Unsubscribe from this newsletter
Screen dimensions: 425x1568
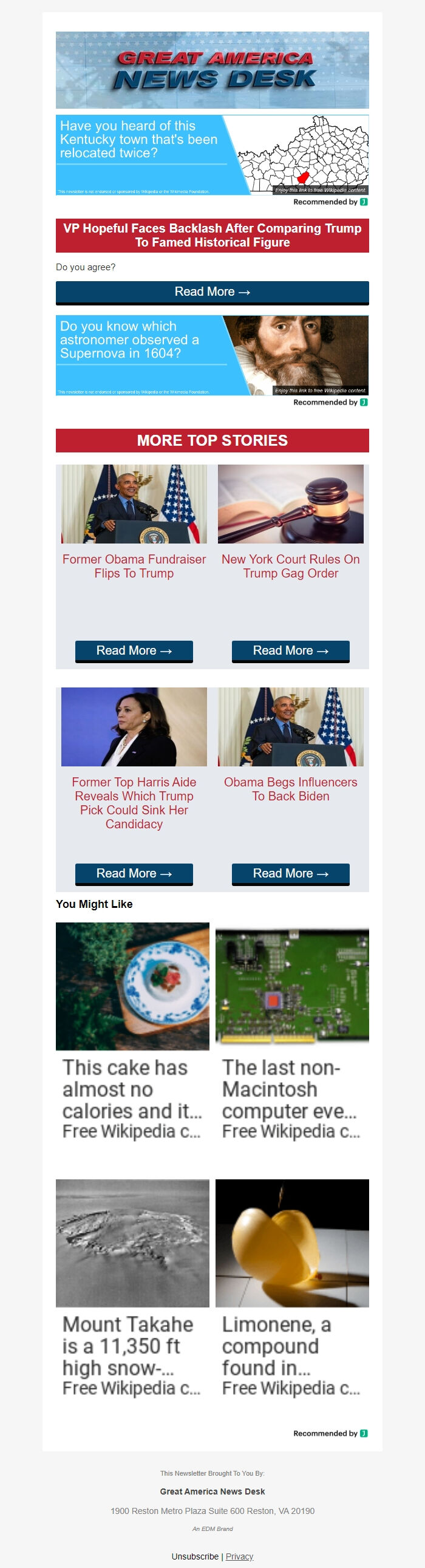pos(195,1556)
